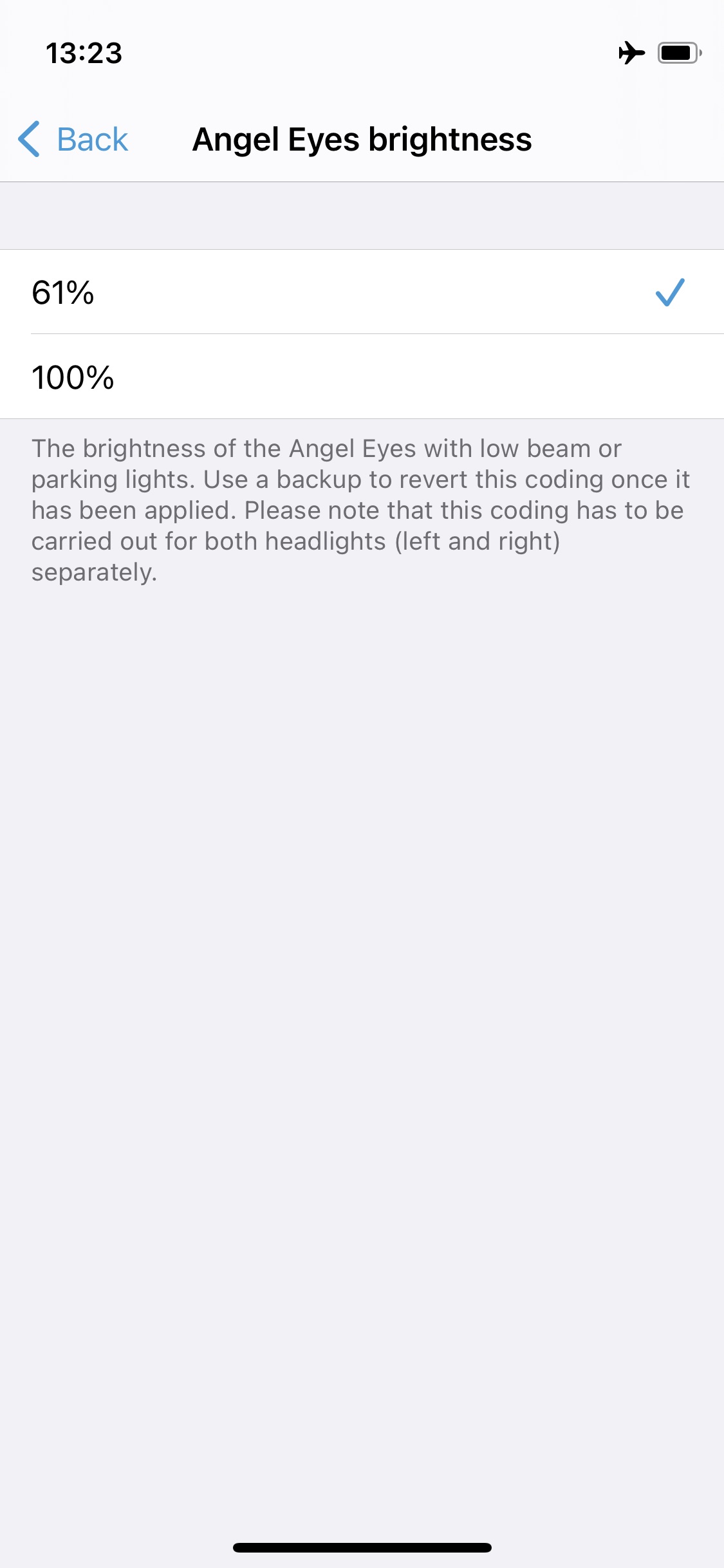Choose 100% Angel Eyes brightness
Viewport: 724px width, 1568px height.
362,377
